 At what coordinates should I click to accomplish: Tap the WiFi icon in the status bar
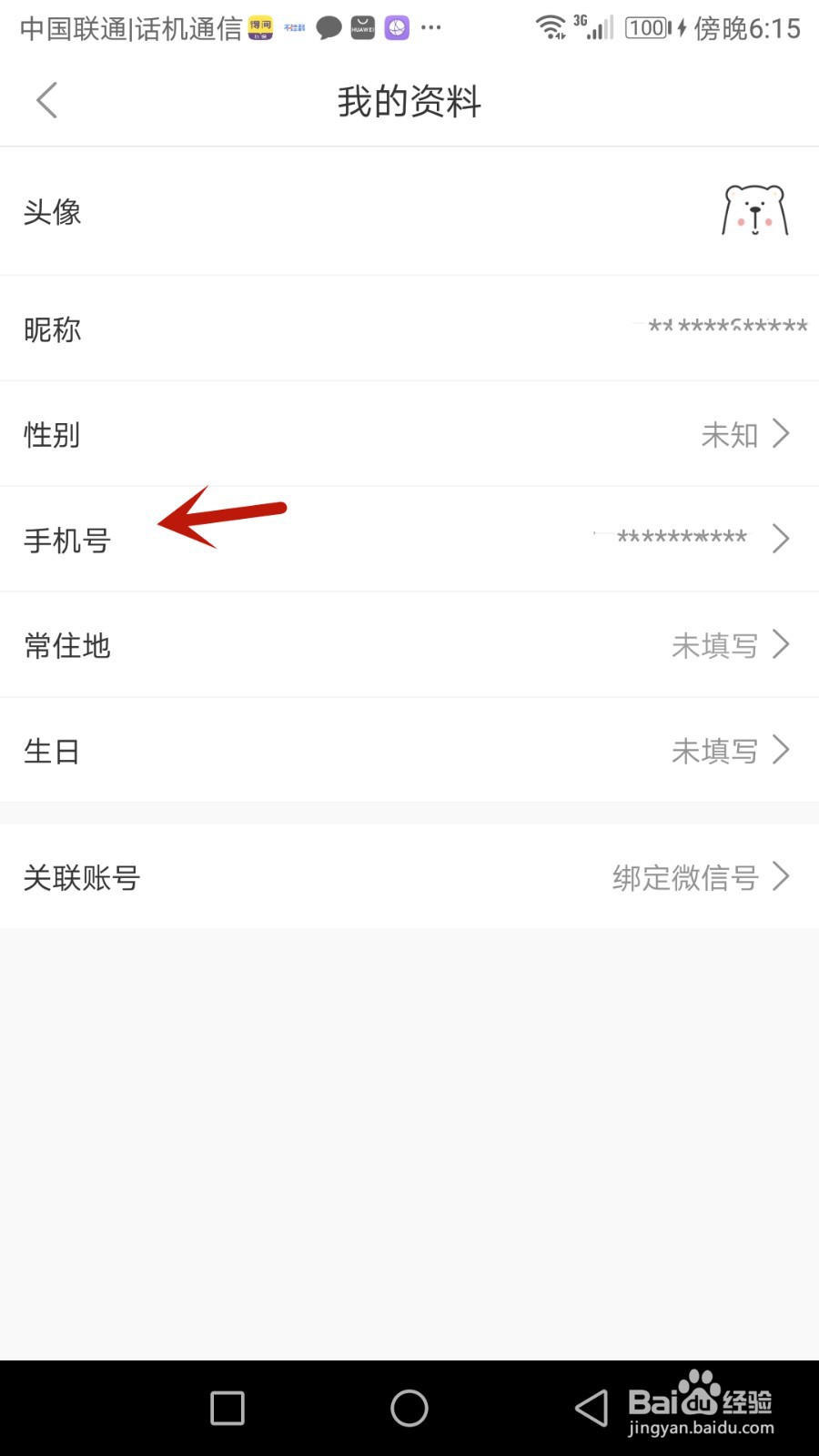(552, 27)
